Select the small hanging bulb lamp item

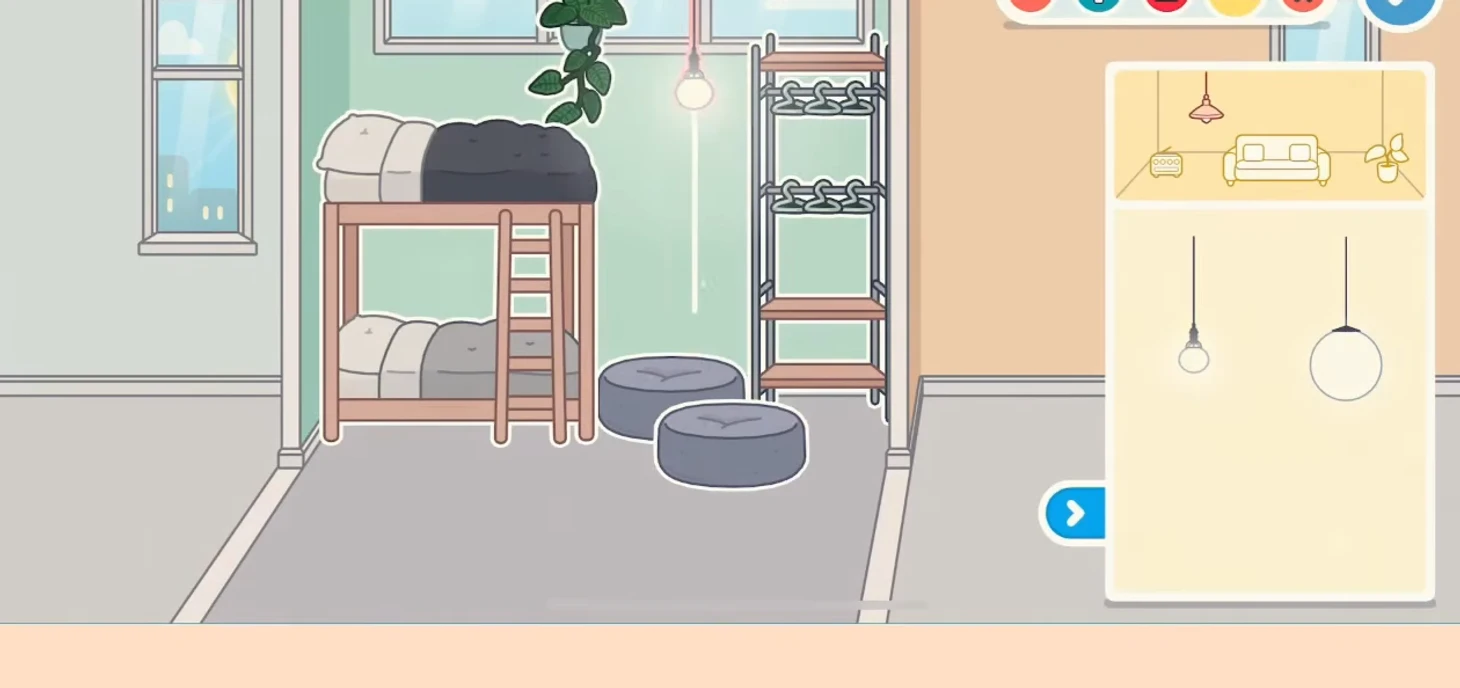coord(1193,354)
